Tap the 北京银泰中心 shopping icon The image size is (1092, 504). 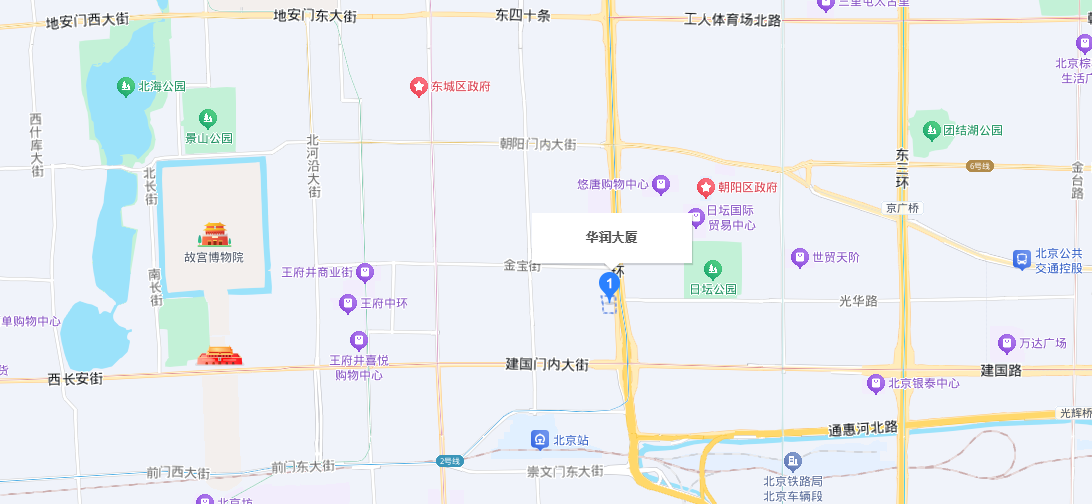(876, 383)
